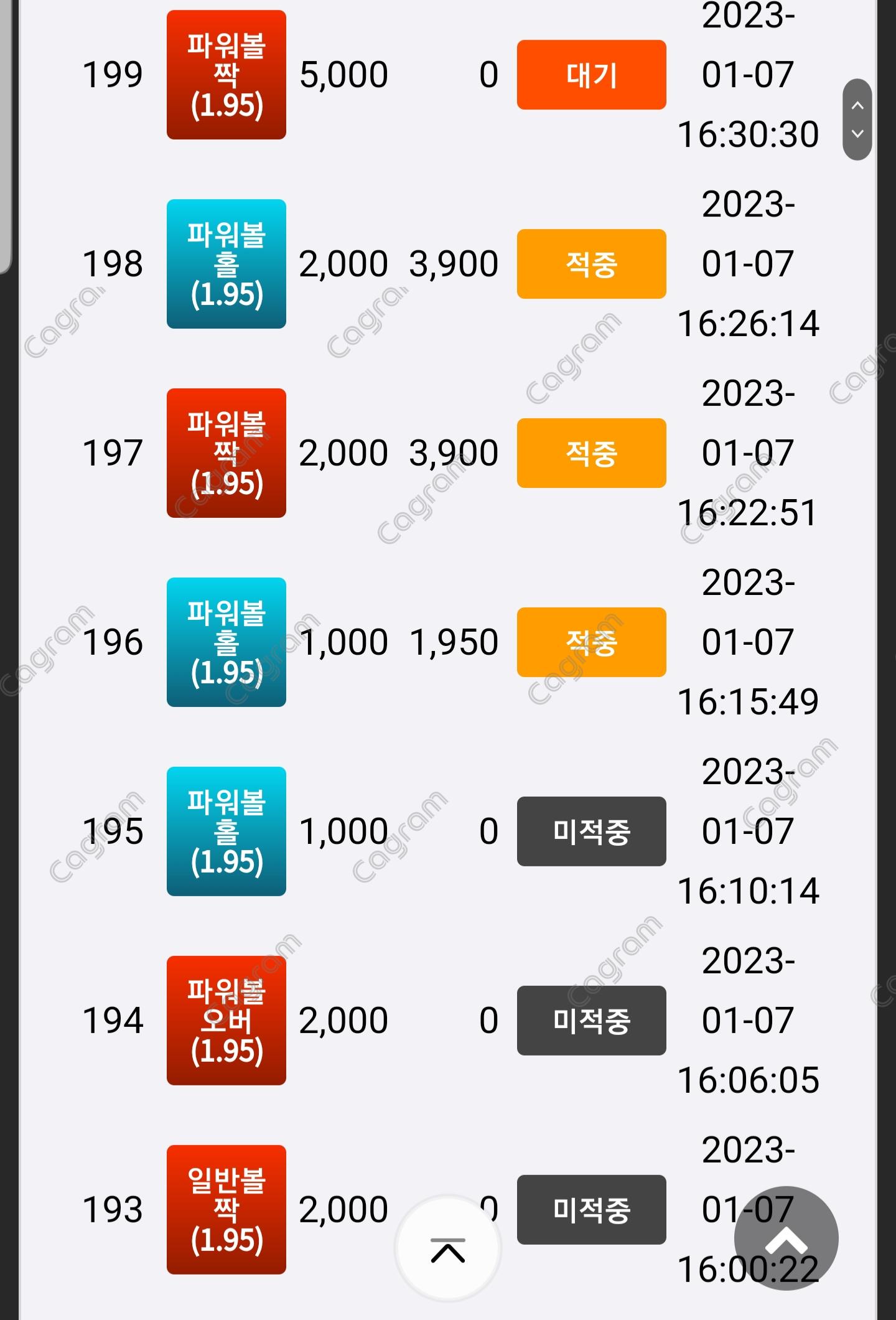Tap the white scroll-to-top button

point(447,1248)
